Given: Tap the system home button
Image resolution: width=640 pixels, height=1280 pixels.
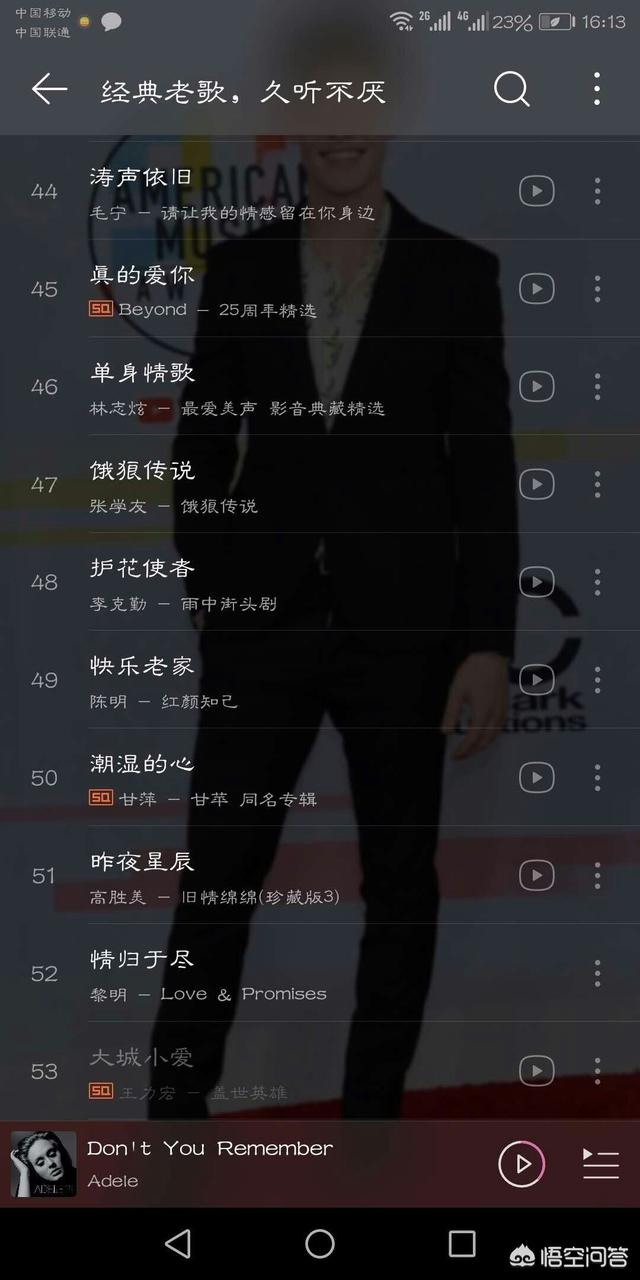Looking at the screenshot, I should point(320,1244).
